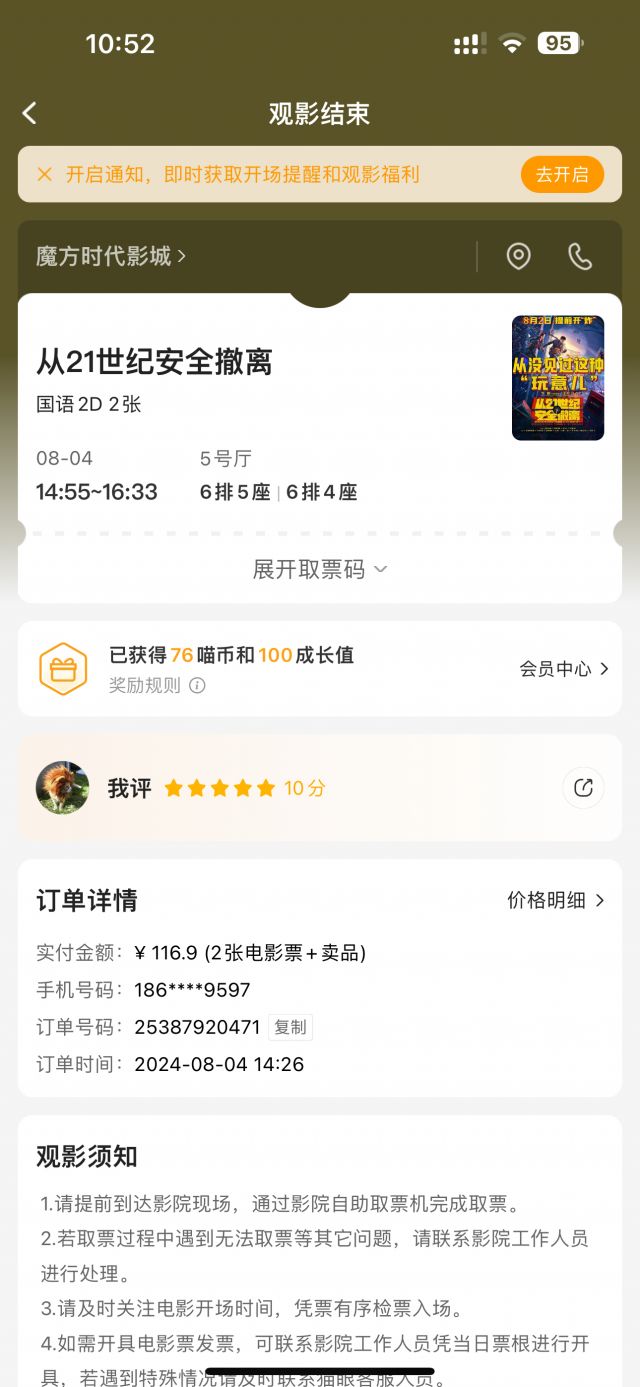Viewport: 640px width, 1387px height.
Task: Open the 会员中心 member center
Action: click(x=563, y=669)
